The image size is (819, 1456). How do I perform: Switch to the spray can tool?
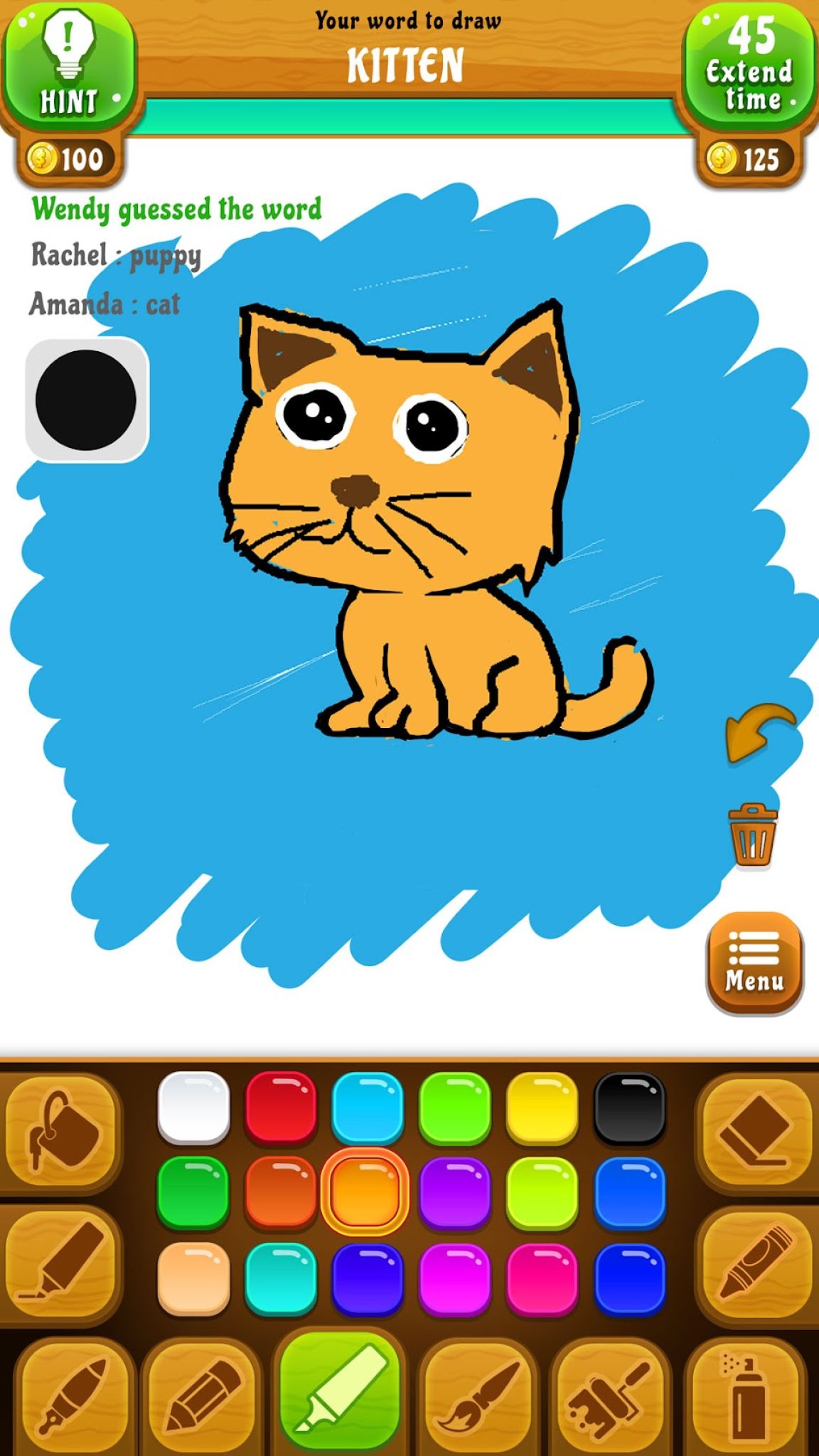click(746, 1393)
